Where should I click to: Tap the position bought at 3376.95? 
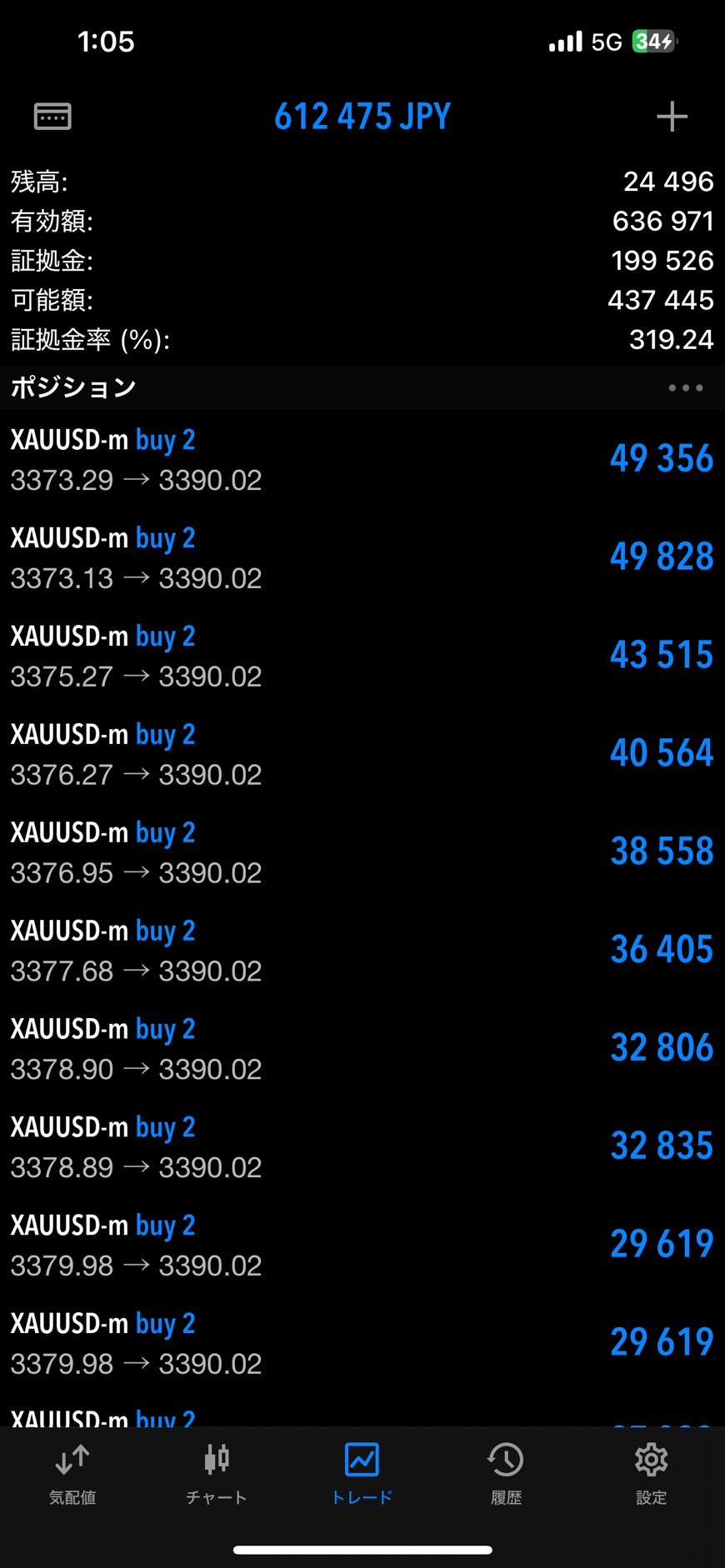point(362,852)
